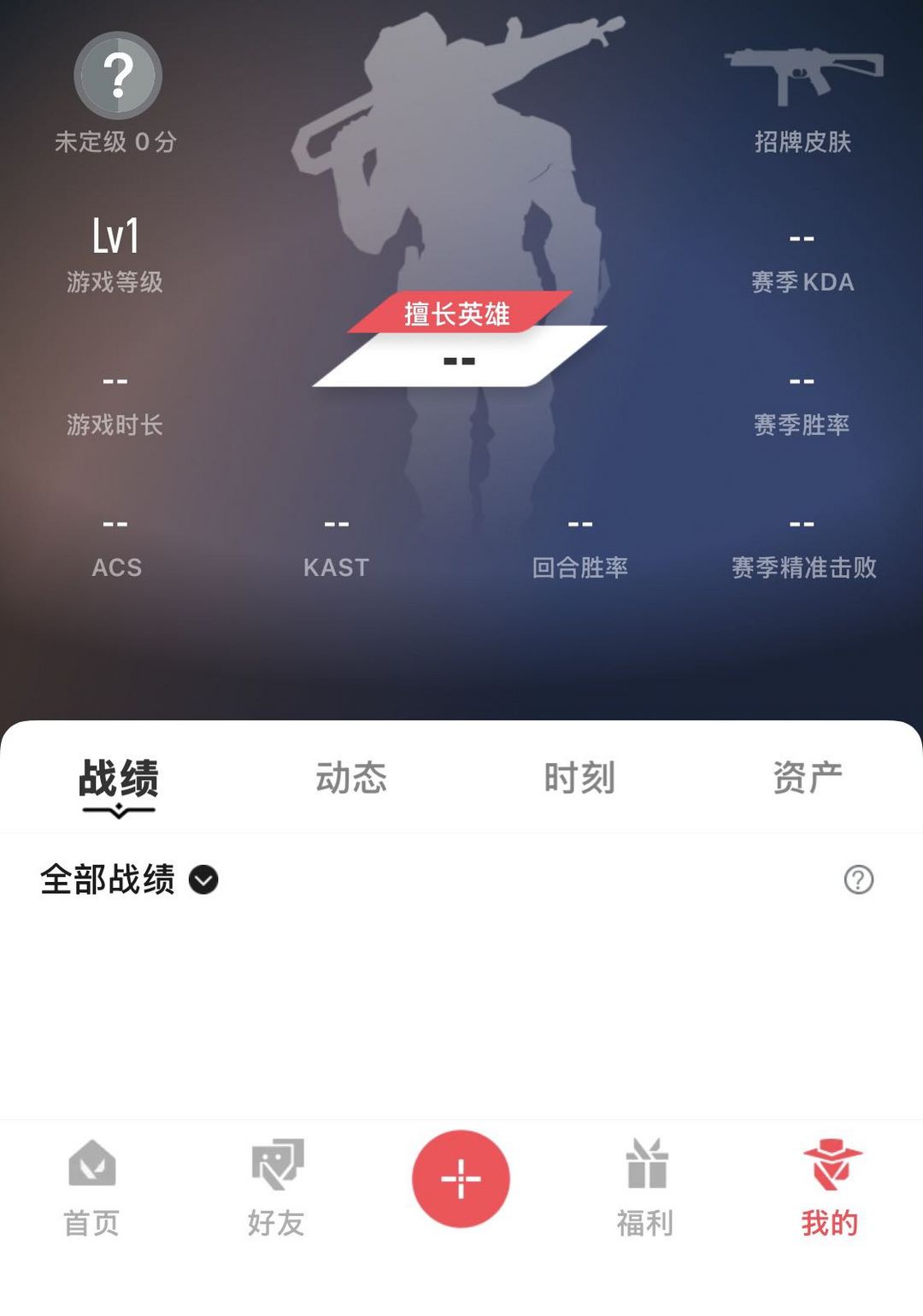
Task: Open the 擅长英雄 card
Action: point(460,340)
